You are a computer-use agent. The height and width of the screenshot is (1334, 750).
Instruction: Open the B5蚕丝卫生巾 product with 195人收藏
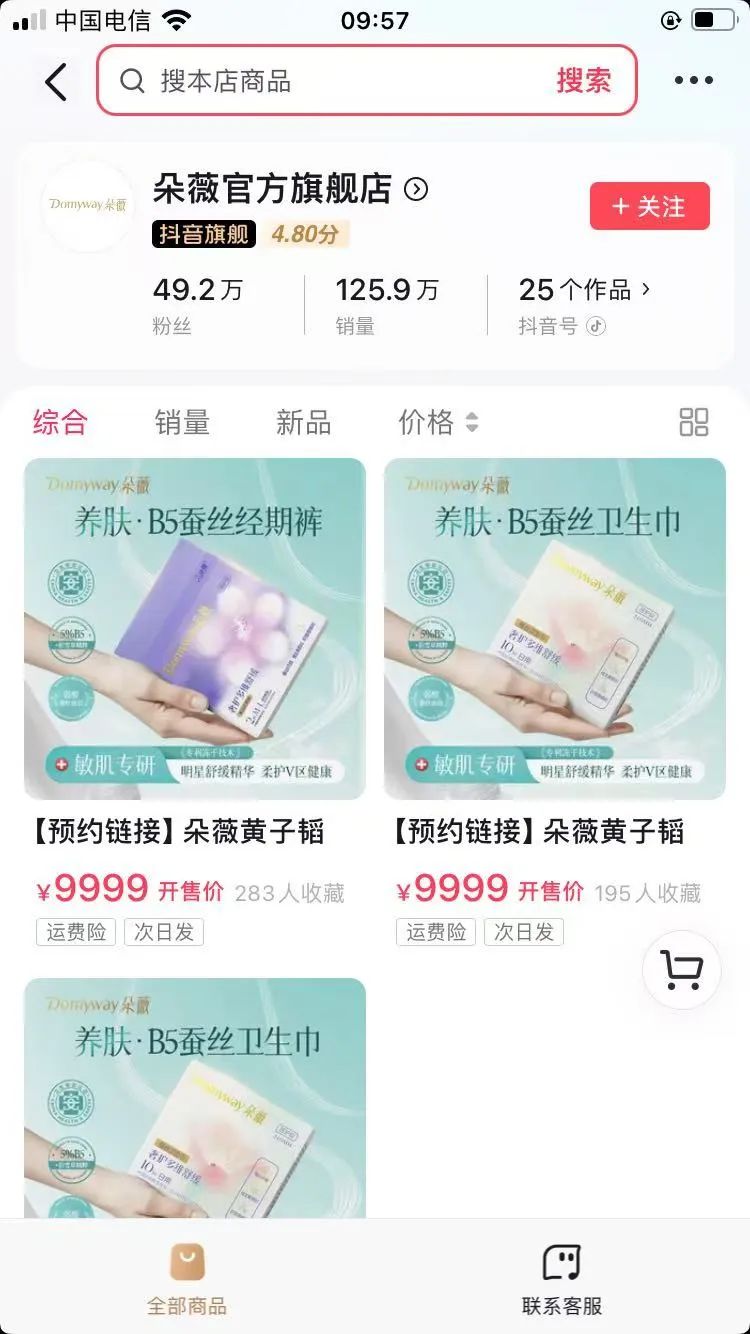point(554,630)
